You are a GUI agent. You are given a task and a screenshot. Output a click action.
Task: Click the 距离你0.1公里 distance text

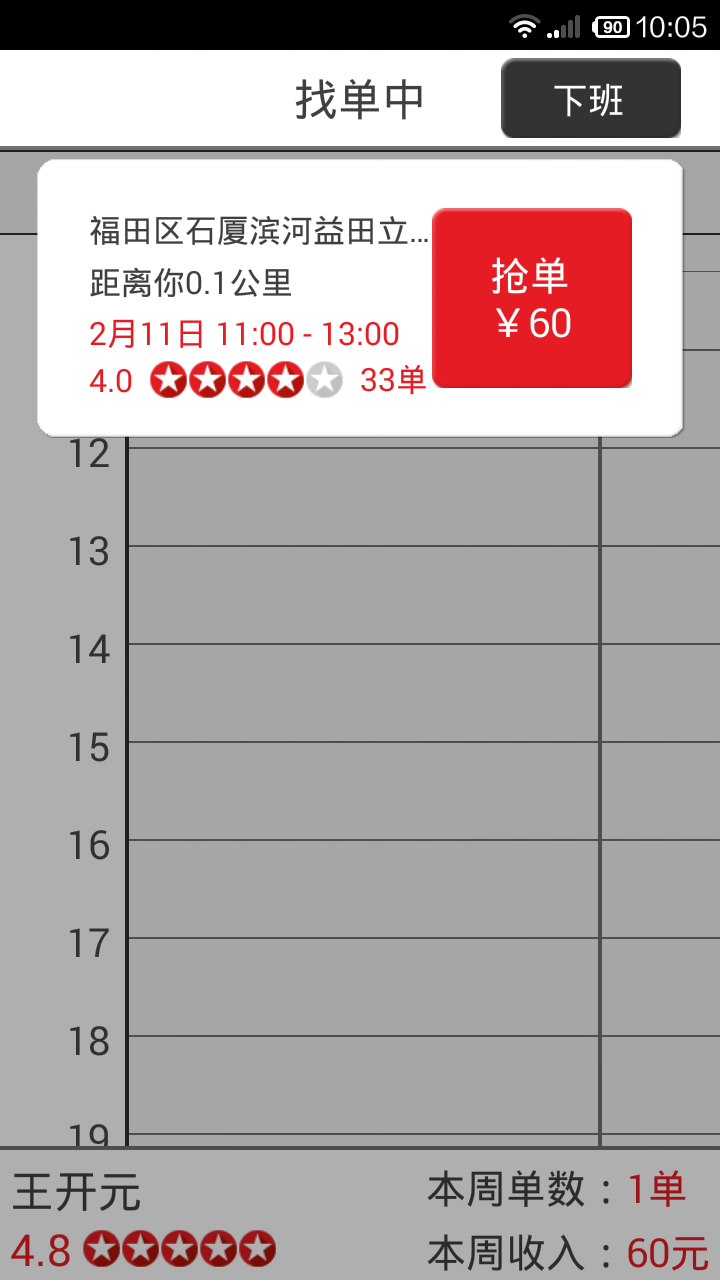pyautogui.click(x=188, y=282)
